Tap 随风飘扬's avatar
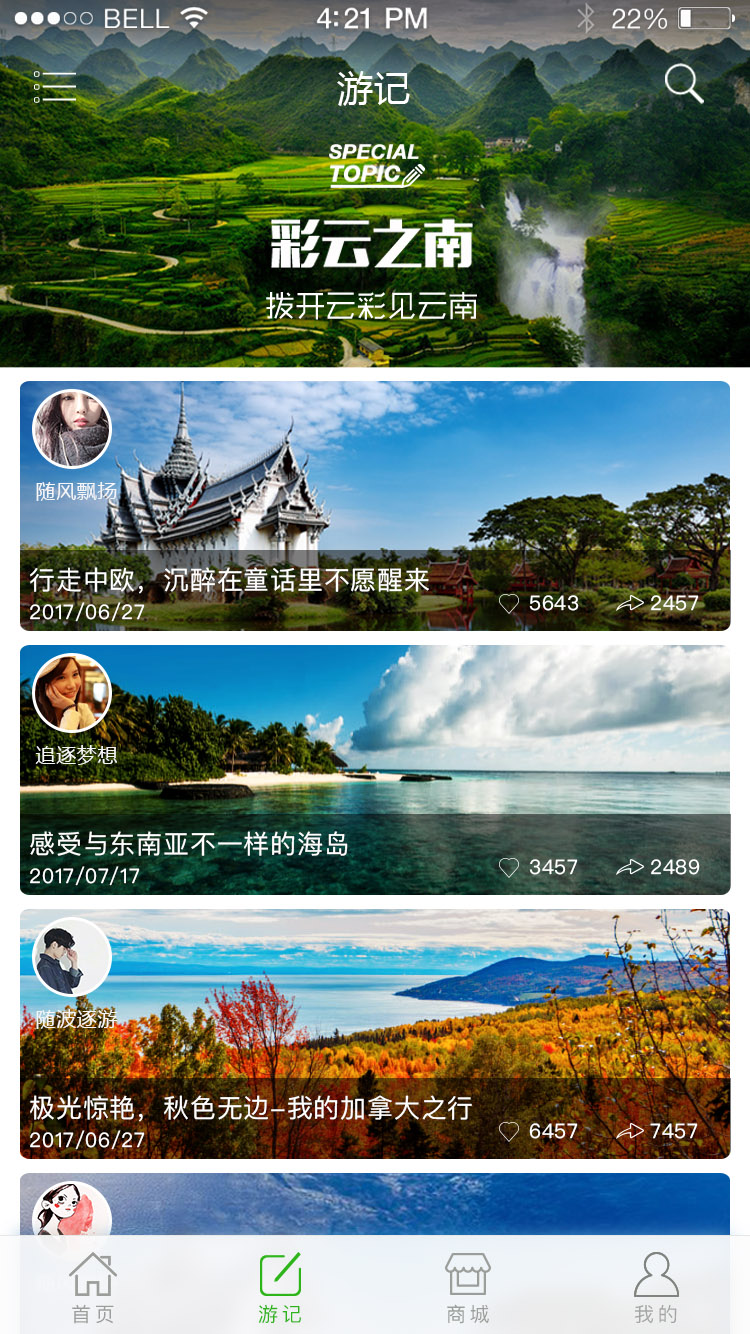The height and width of the screenshot is (1334, 750). pos(72,429)
